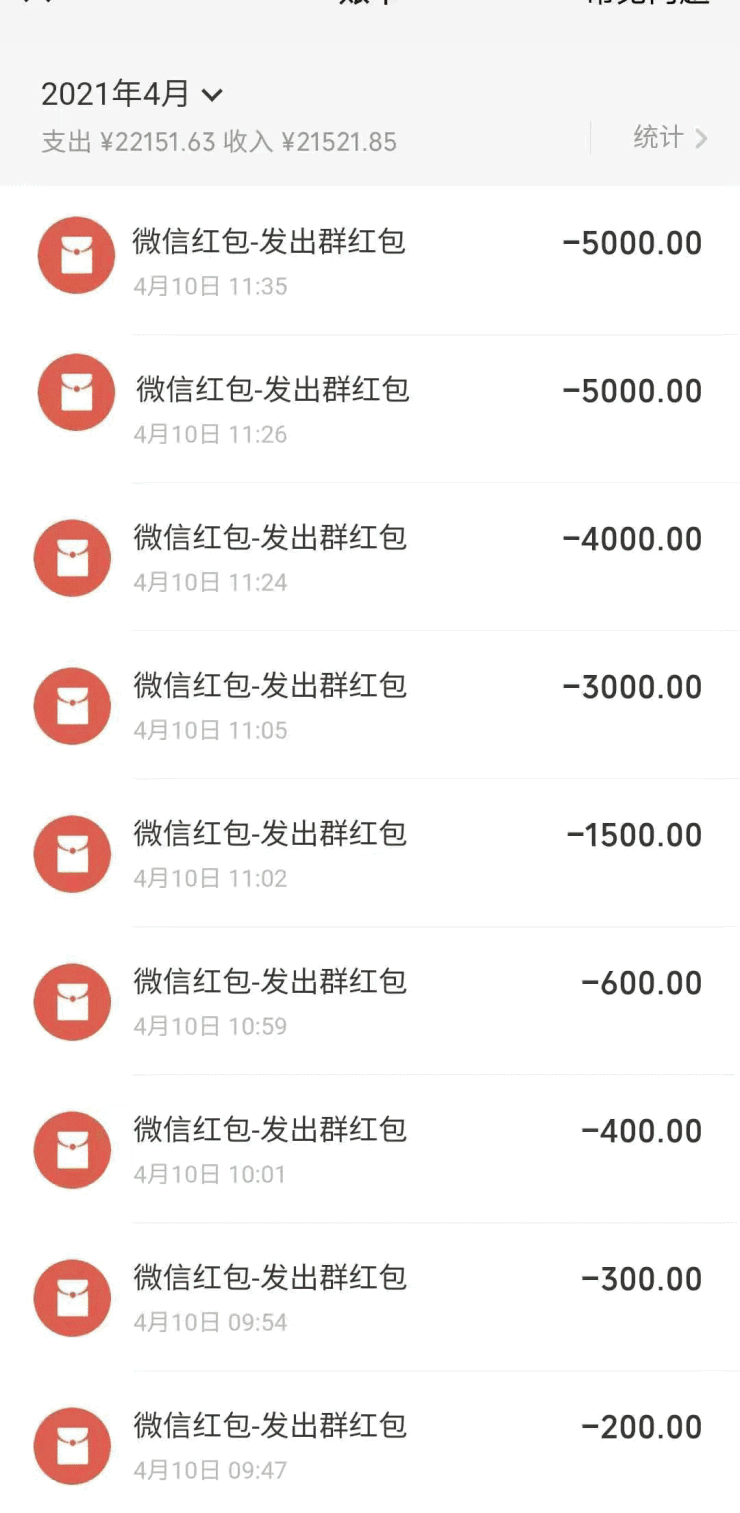Open the −600.00 record from 10:59

370,1000
